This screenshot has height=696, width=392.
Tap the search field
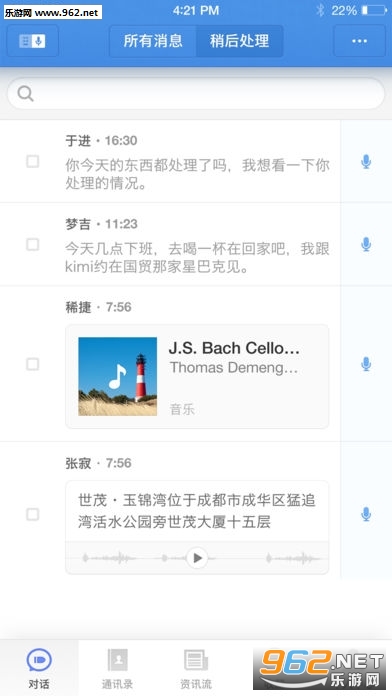tap(196, 94)
